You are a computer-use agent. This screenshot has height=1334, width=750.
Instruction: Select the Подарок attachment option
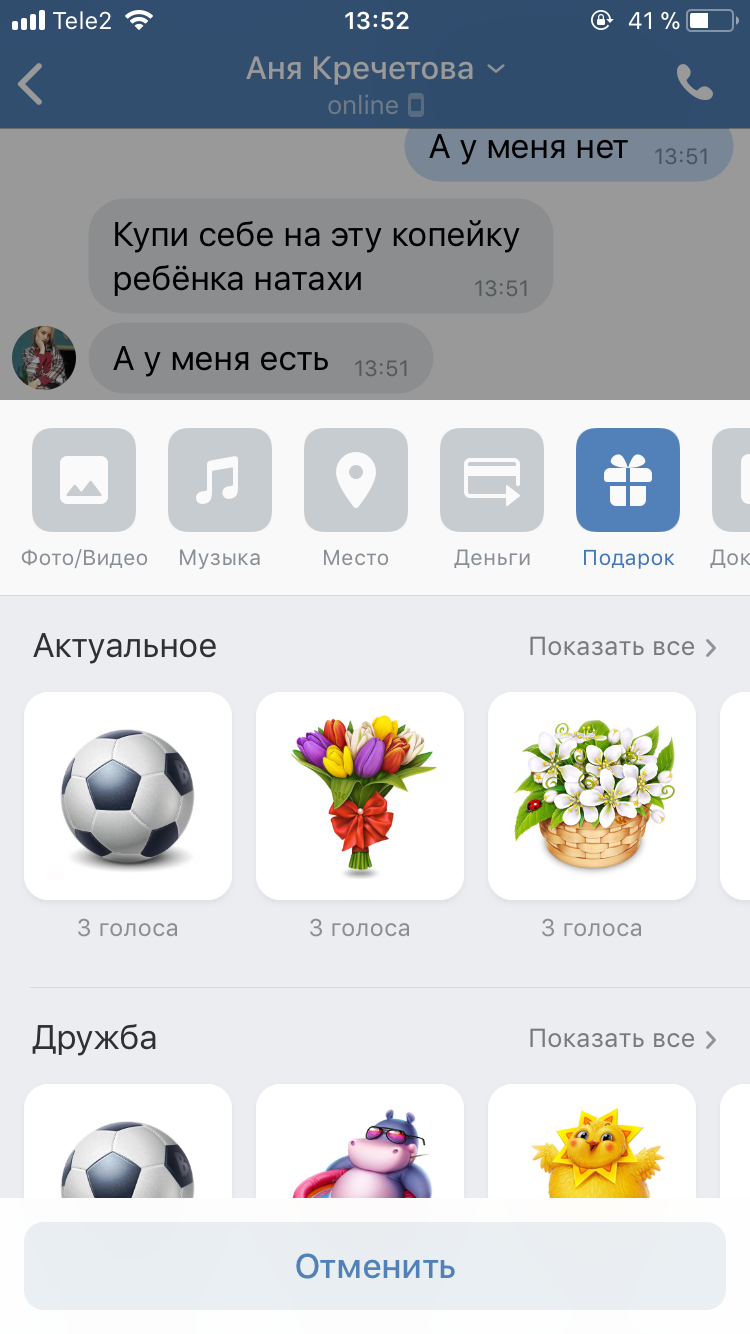(x=628, y=480)
